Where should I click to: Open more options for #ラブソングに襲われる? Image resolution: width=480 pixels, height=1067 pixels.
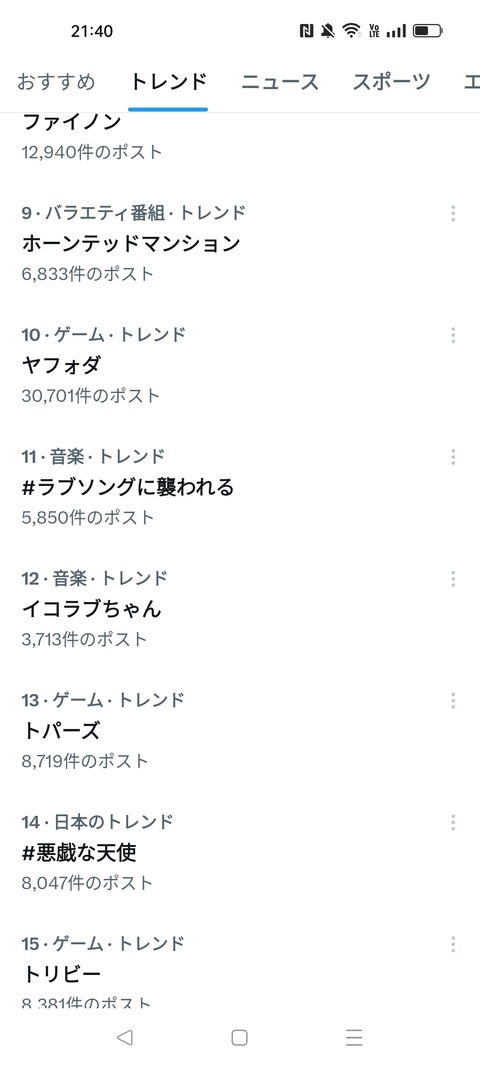(x=453, y=457)
